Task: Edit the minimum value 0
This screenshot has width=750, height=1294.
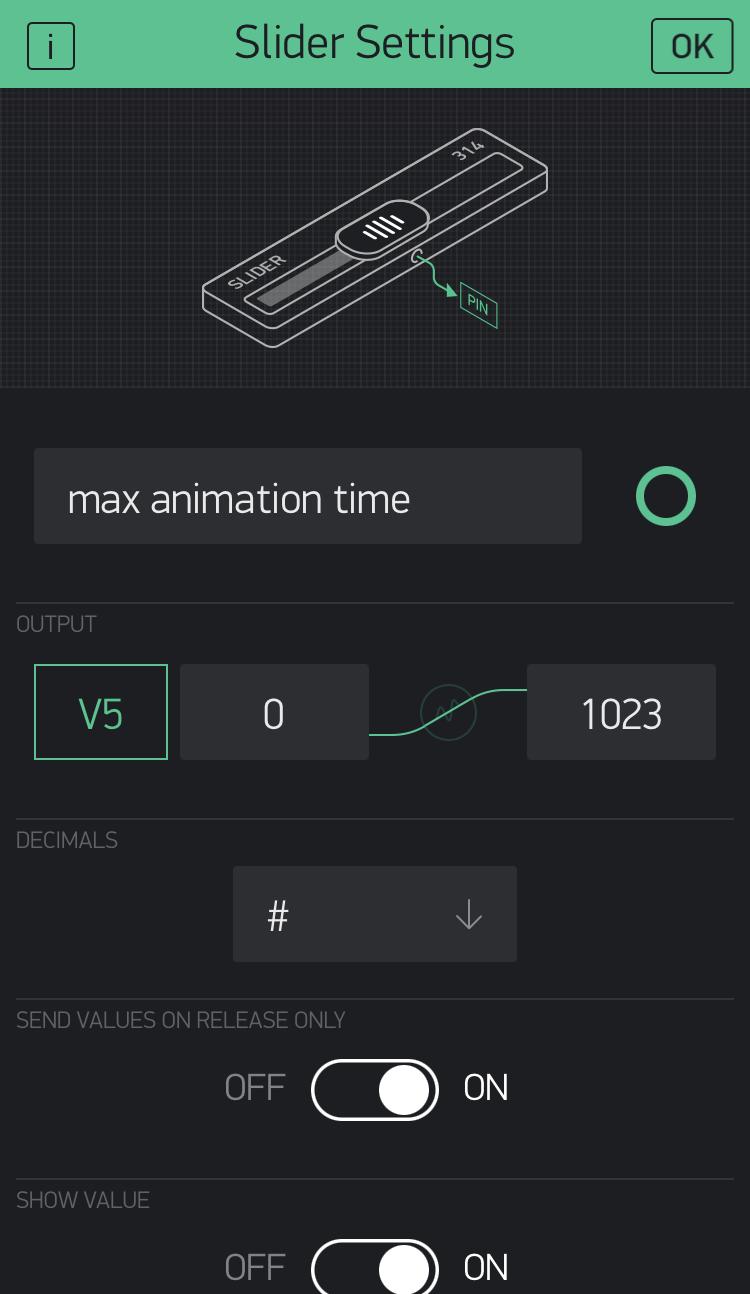Action: click(x=274, y=712)
